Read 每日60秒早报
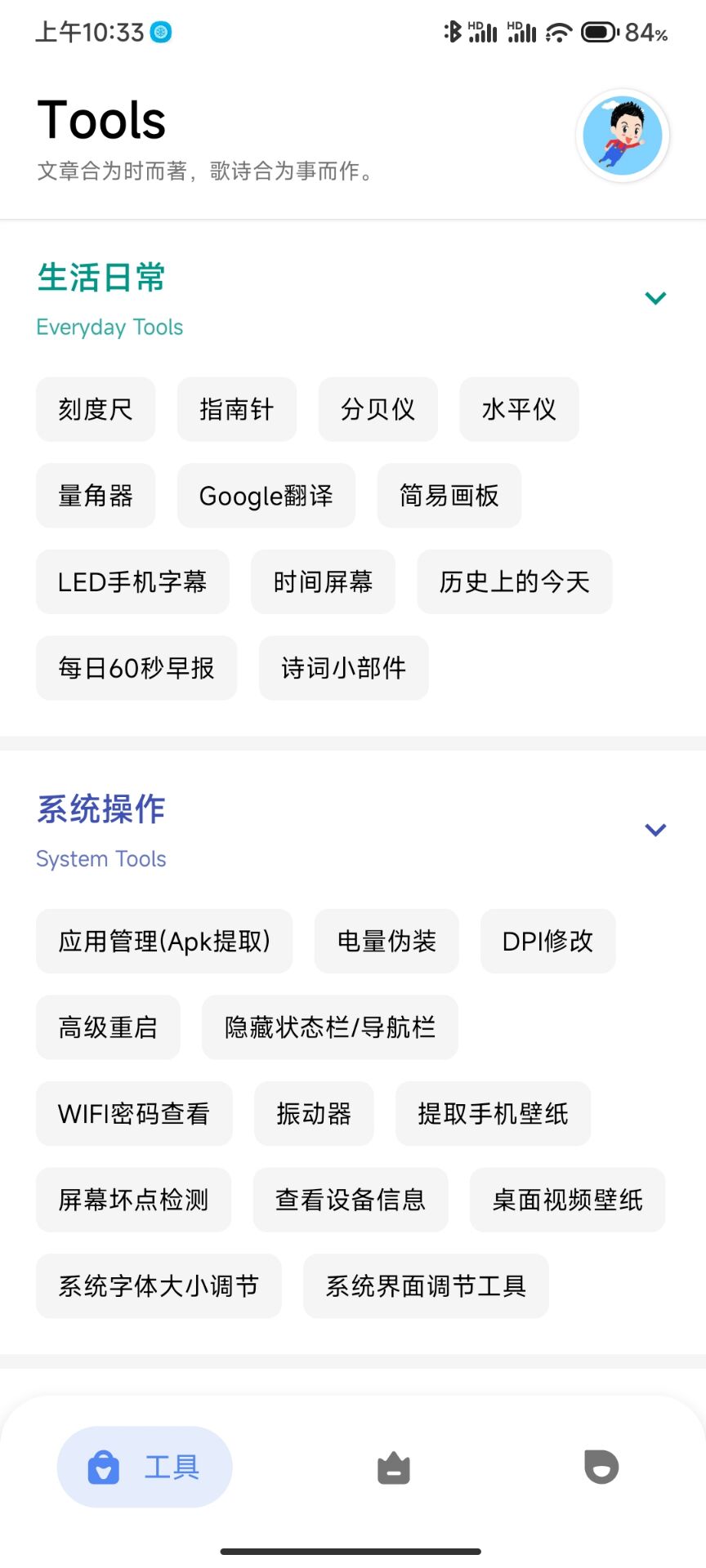Screen dimensions: 706x1568 (136, 668)
